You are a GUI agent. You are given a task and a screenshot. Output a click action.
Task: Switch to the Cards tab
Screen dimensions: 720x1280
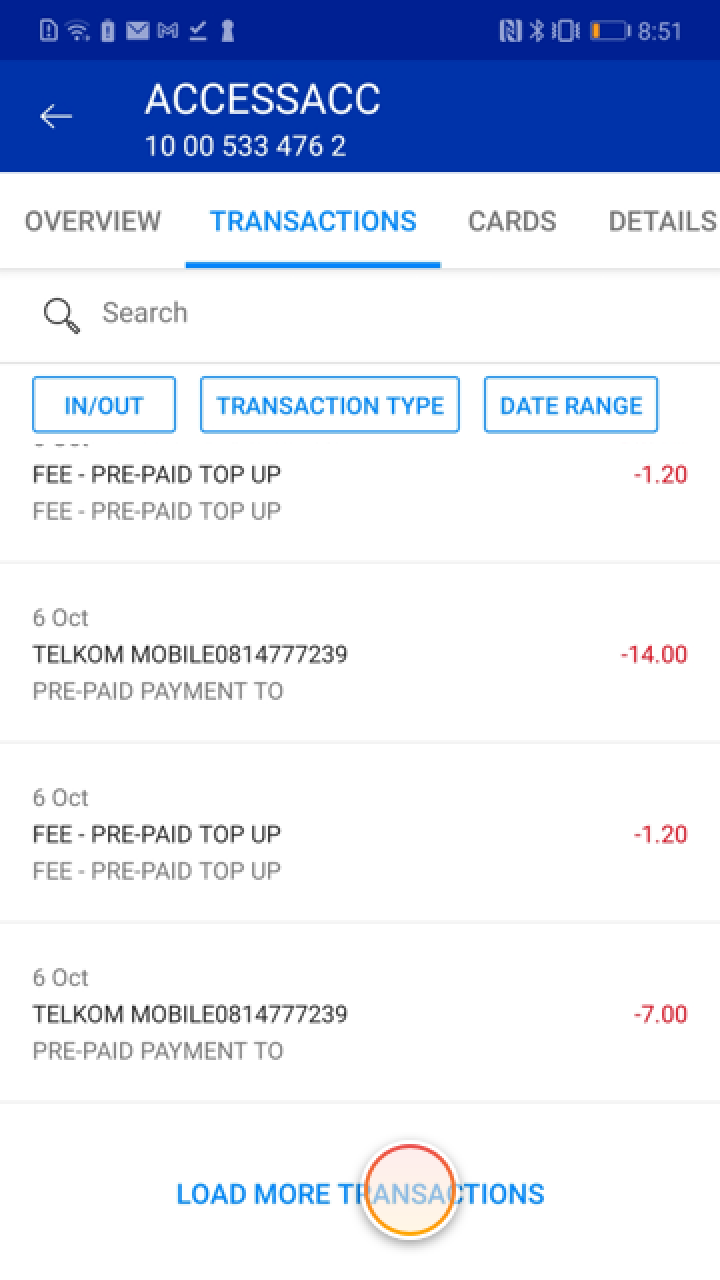click(x=512, y=221)
